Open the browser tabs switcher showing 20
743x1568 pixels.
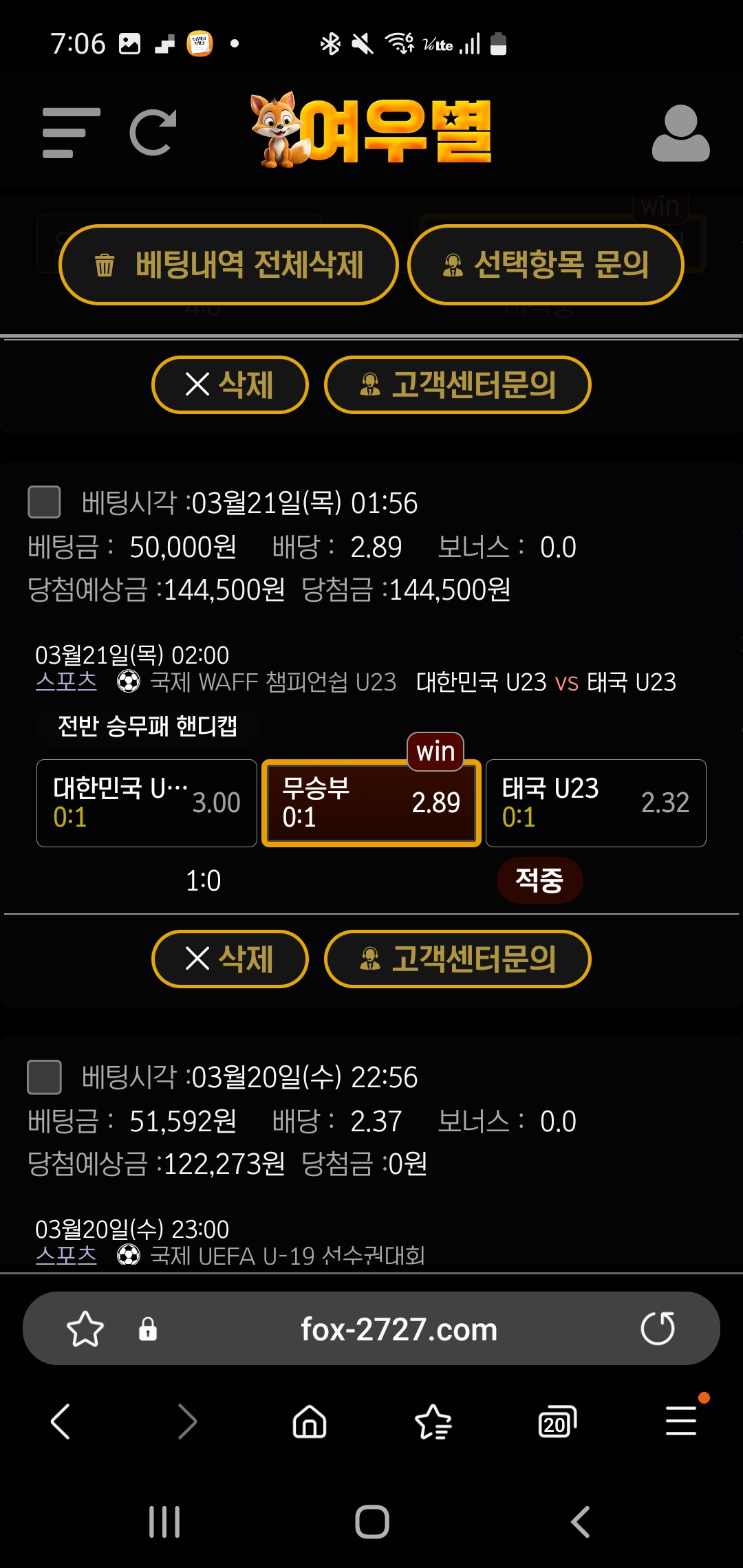pos(557,1422)
